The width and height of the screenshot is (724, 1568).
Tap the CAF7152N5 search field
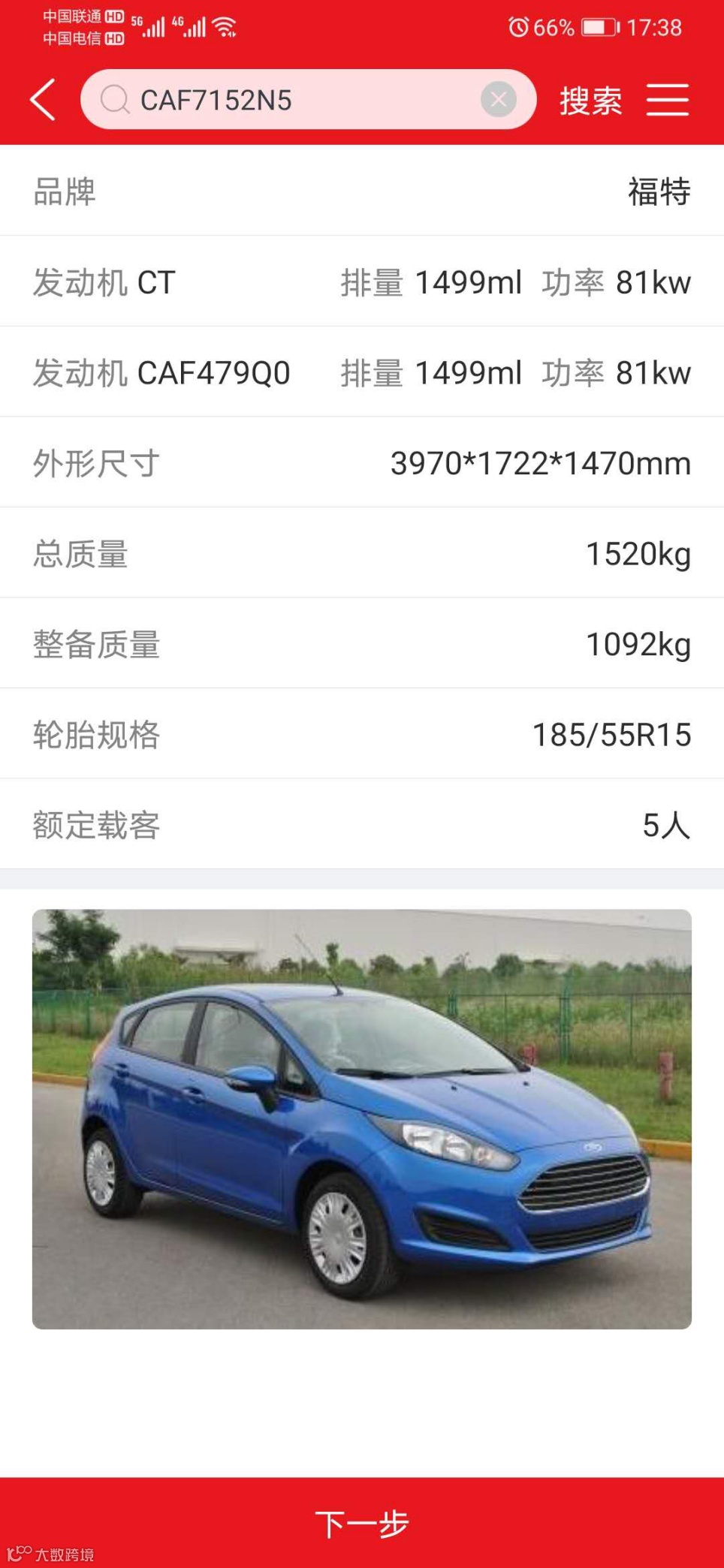click(x=293, y=100)
